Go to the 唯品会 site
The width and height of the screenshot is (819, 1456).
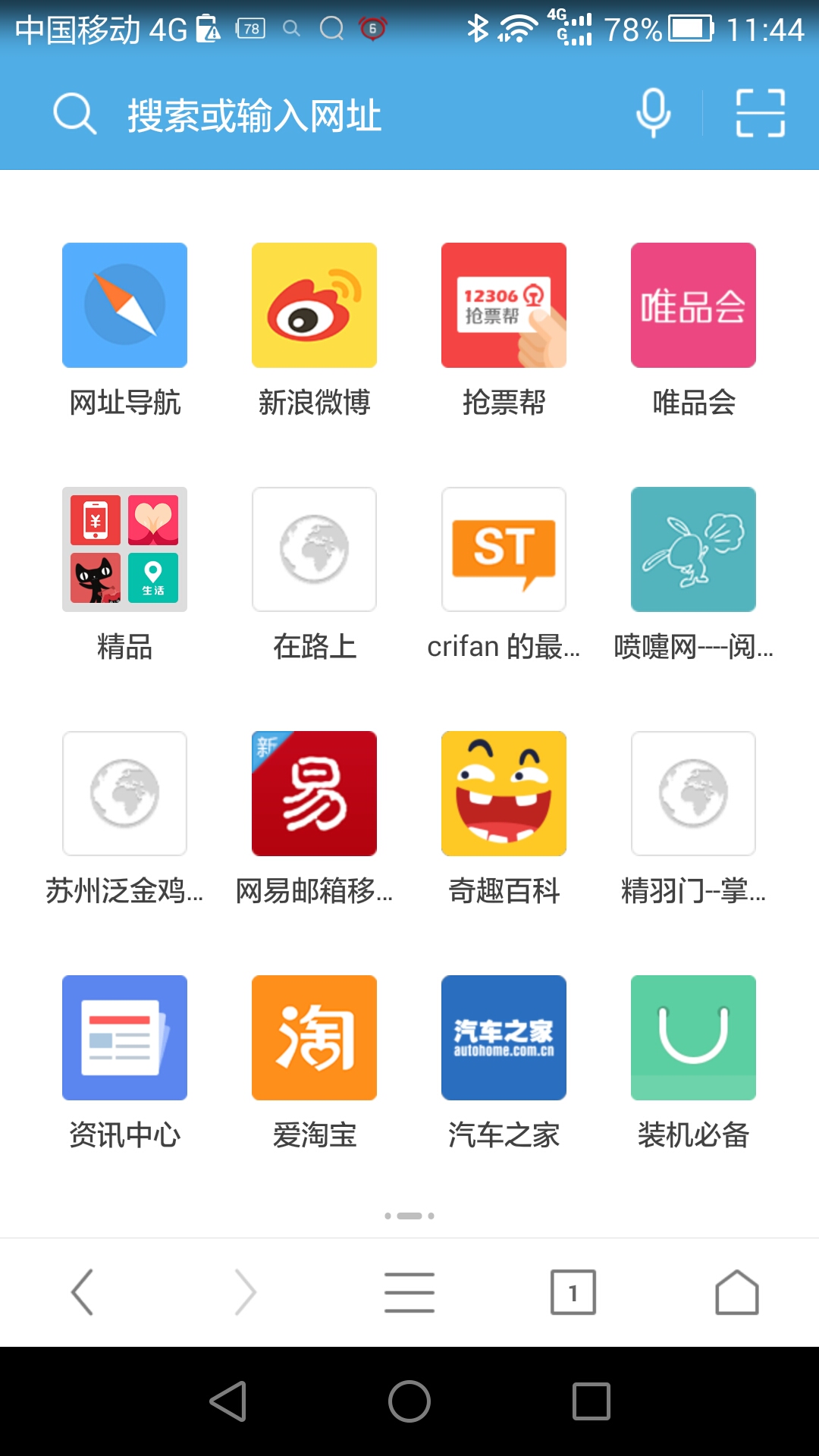point(693,306)
